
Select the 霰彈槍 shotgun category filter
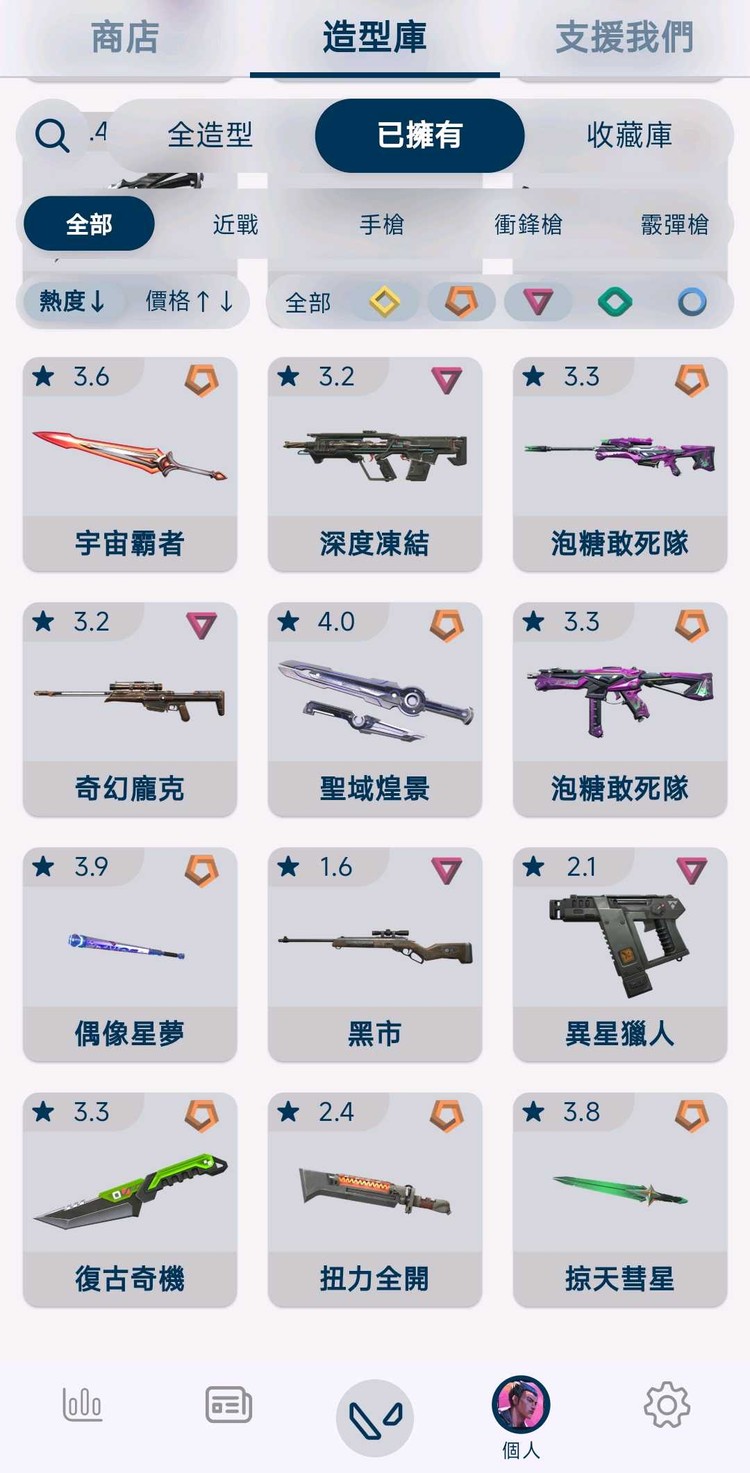674,225
